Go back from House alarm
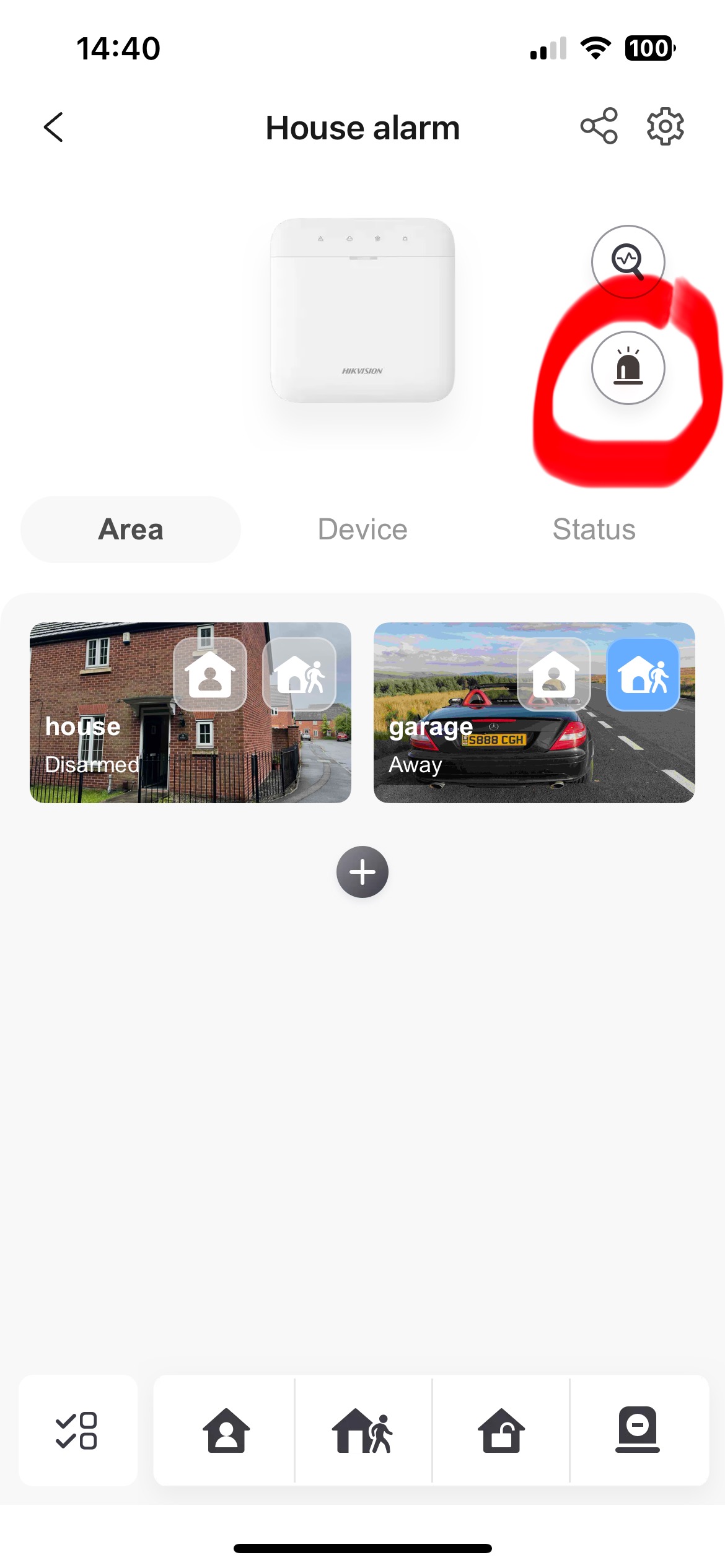 pyautogui.click(x=54, y=128)
